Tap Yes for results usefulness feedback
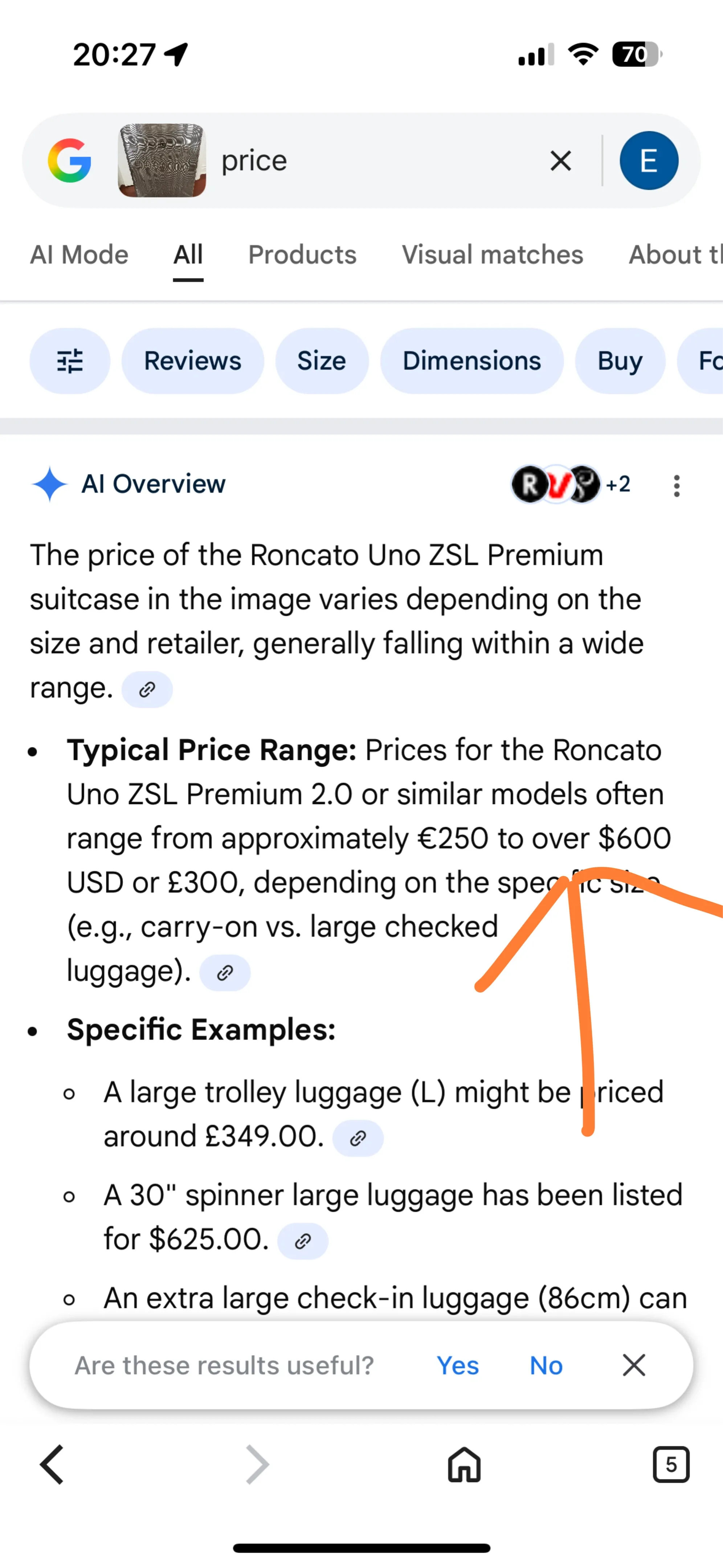The height and width of the screenshot is (1568, 723). tap(458, 1365)
